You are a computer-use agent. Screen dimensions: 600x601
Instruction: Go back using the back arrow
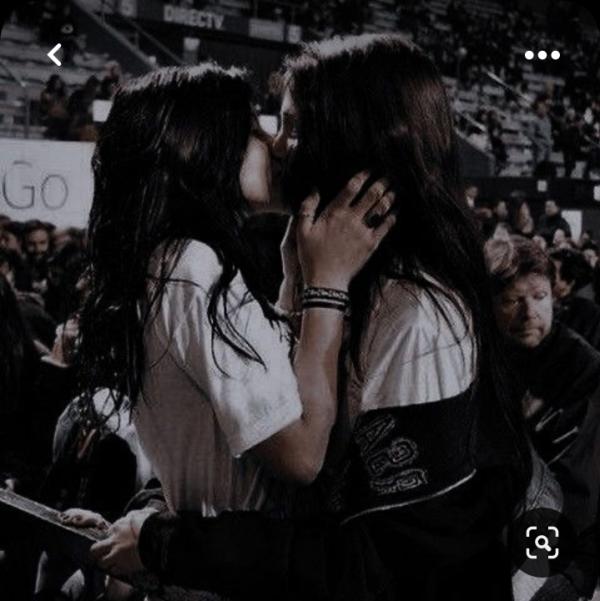point(55,55)
